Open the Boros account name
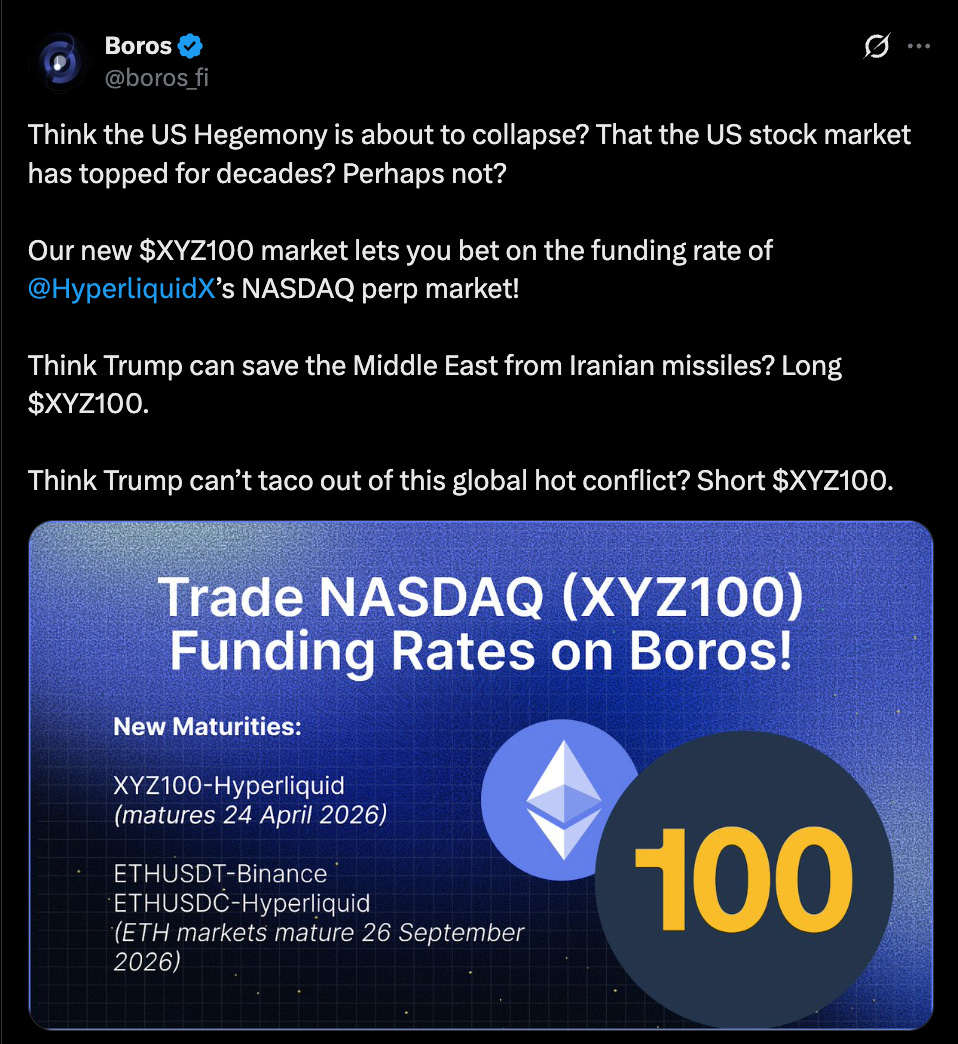958x1044 pixels. coord(138,45)
